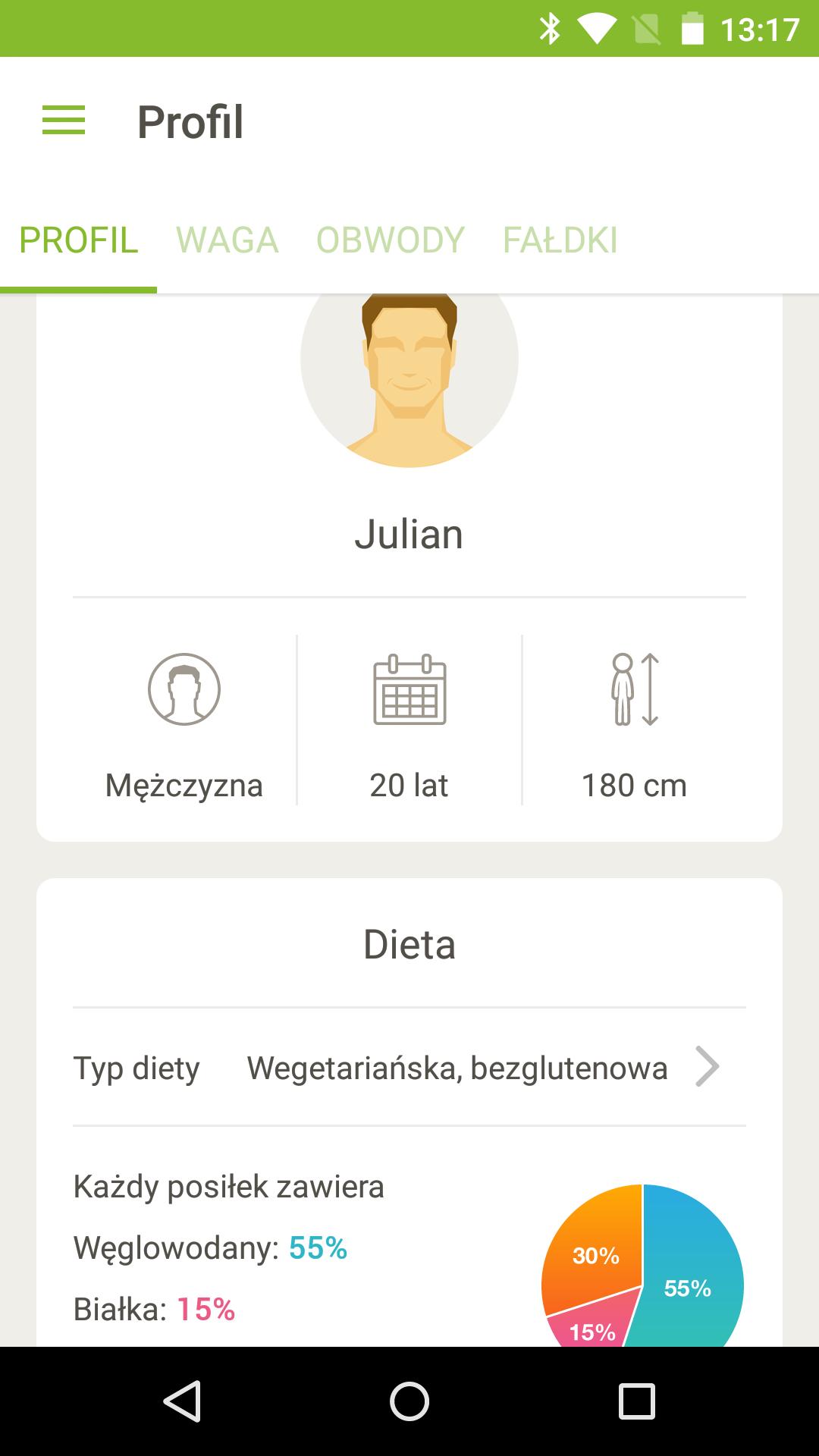The height and width of the screenshot is (1456, 819).
Task: Tap the 180 cm height value
Action: point(634,785)
